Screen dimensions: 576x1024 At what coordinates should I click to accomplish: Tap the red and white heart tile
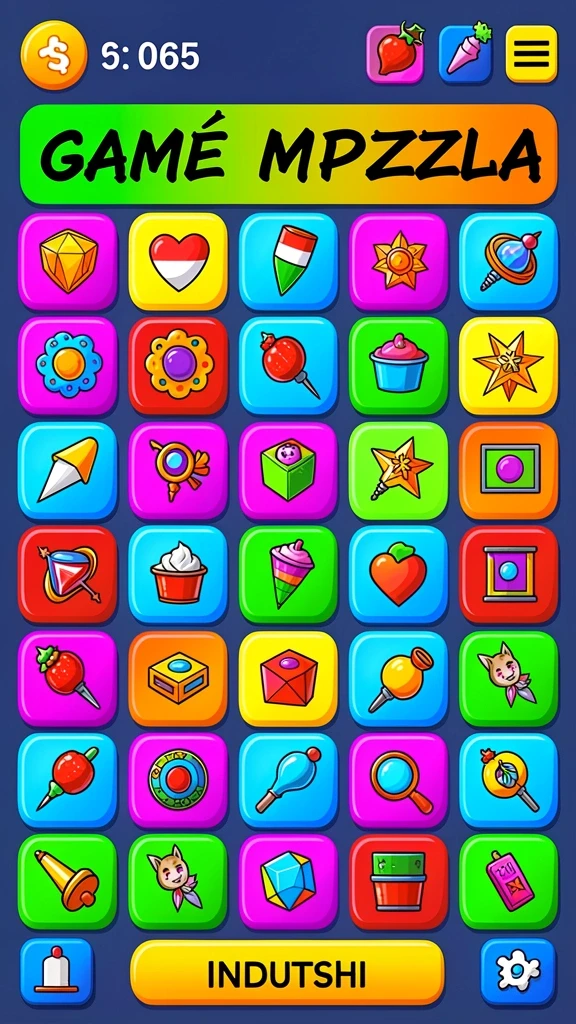(178, 261)
